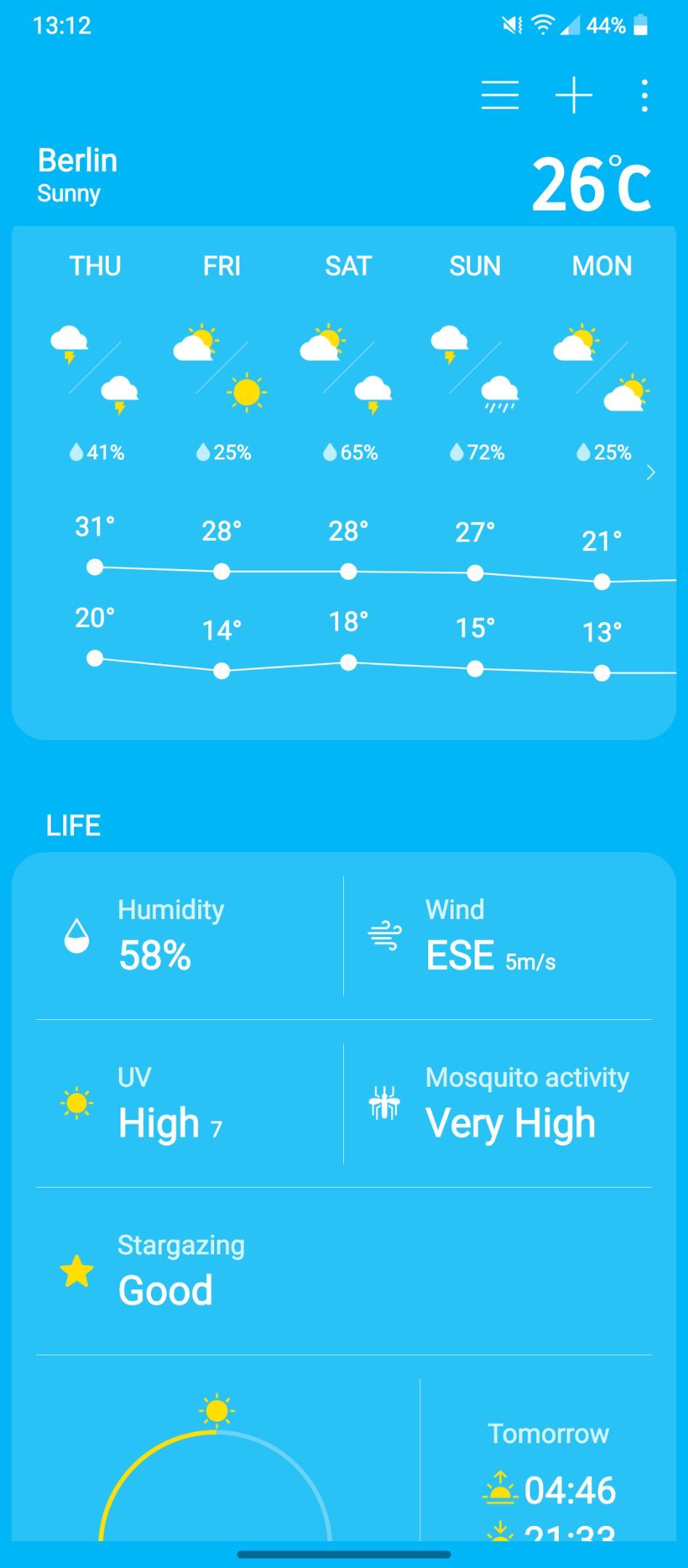Open the locations list menu
Image resolution: width=688 pixels, height=1568 pixels.
click(499, 95)
